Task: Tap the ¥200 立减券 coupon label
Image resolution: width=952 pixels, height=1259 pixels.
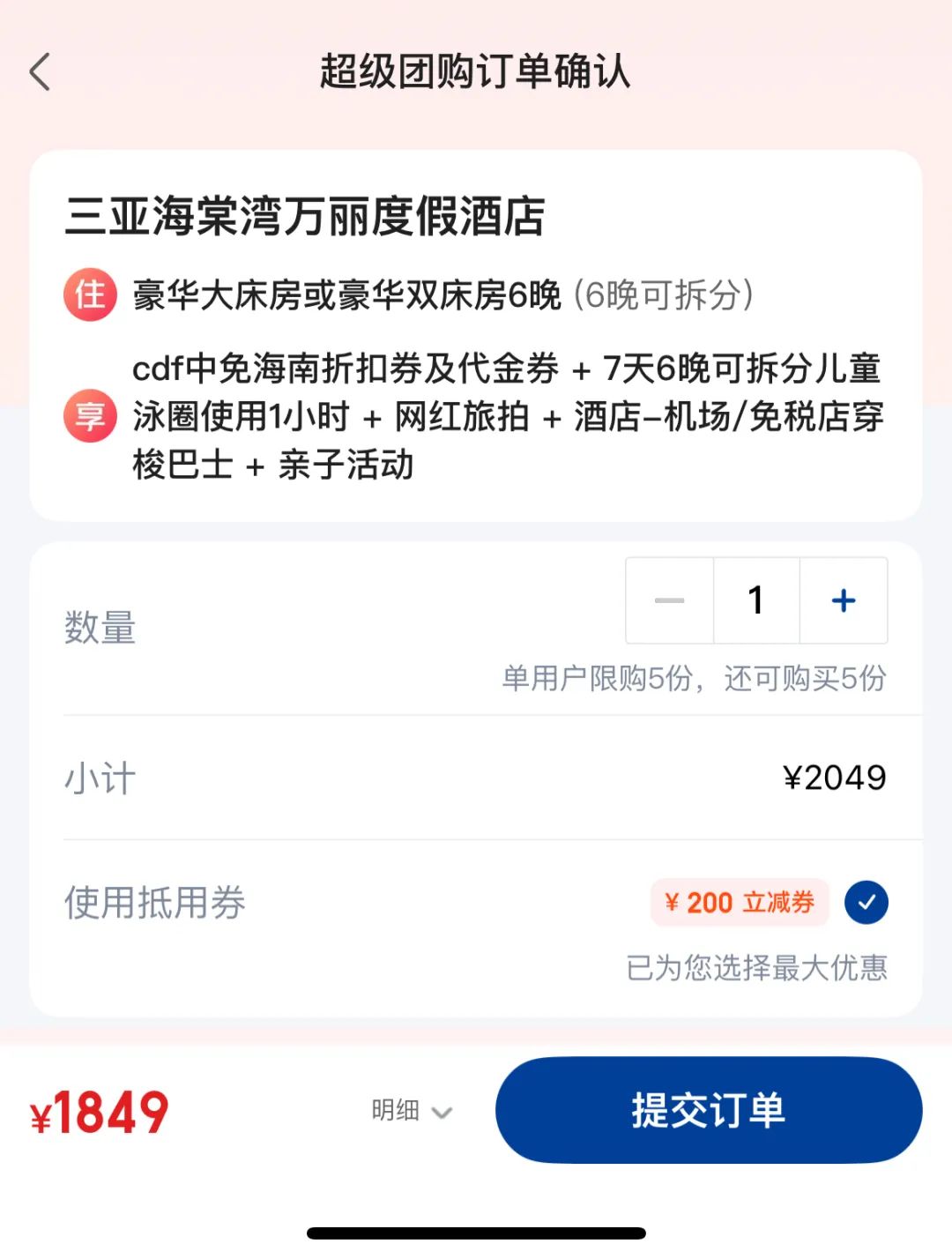Action: [739, 902]
